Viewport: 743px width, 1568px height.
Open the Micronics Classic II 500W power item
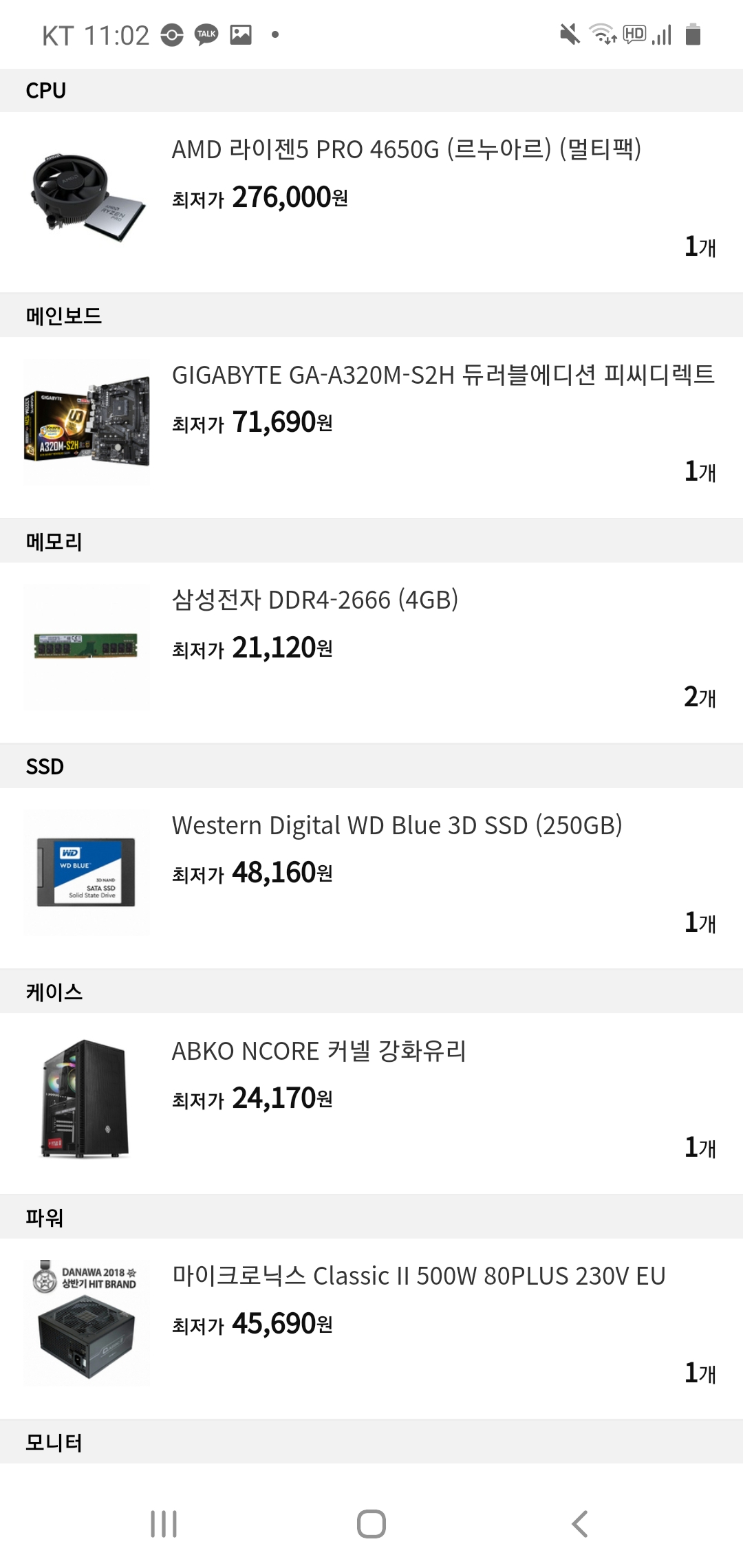(418, 1276)
